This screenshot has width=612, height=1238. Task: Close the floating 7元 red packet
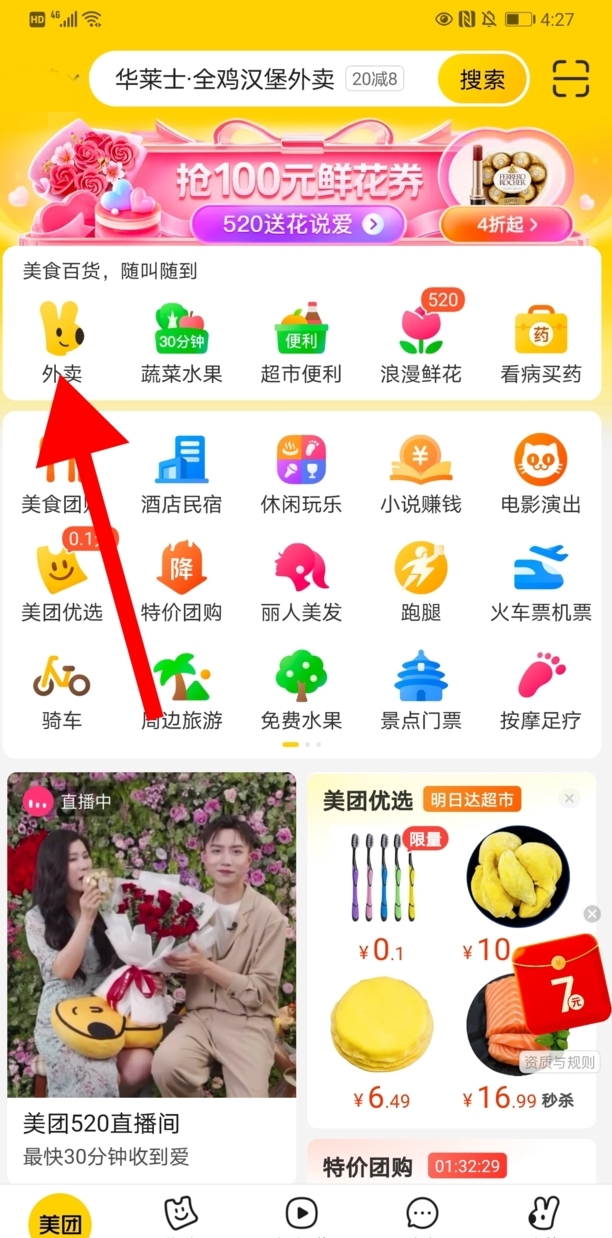[592, 914]
